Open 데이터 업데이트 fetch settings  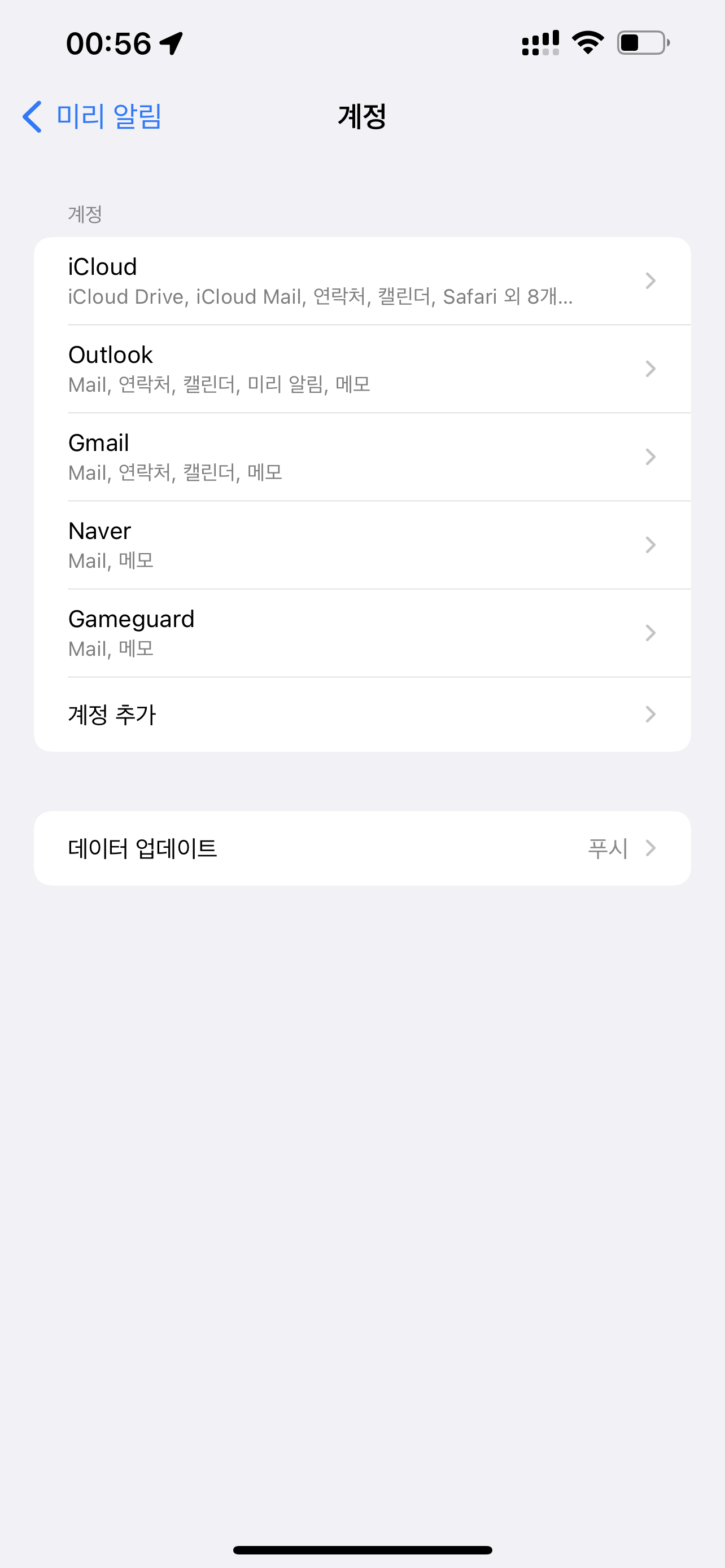(361, 848)
